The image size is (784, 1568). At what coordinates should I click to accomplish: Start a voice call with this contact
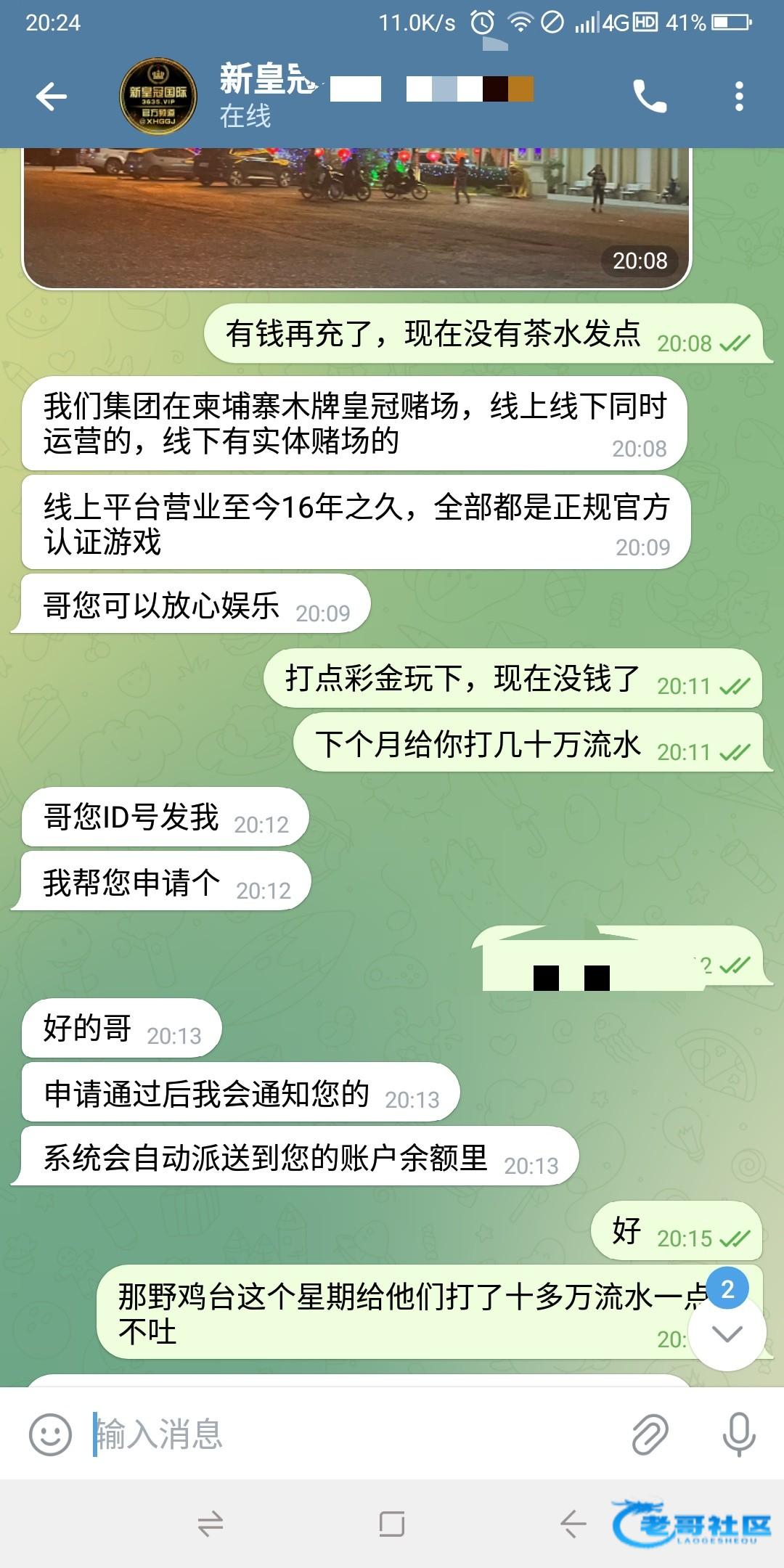[649, 97]
